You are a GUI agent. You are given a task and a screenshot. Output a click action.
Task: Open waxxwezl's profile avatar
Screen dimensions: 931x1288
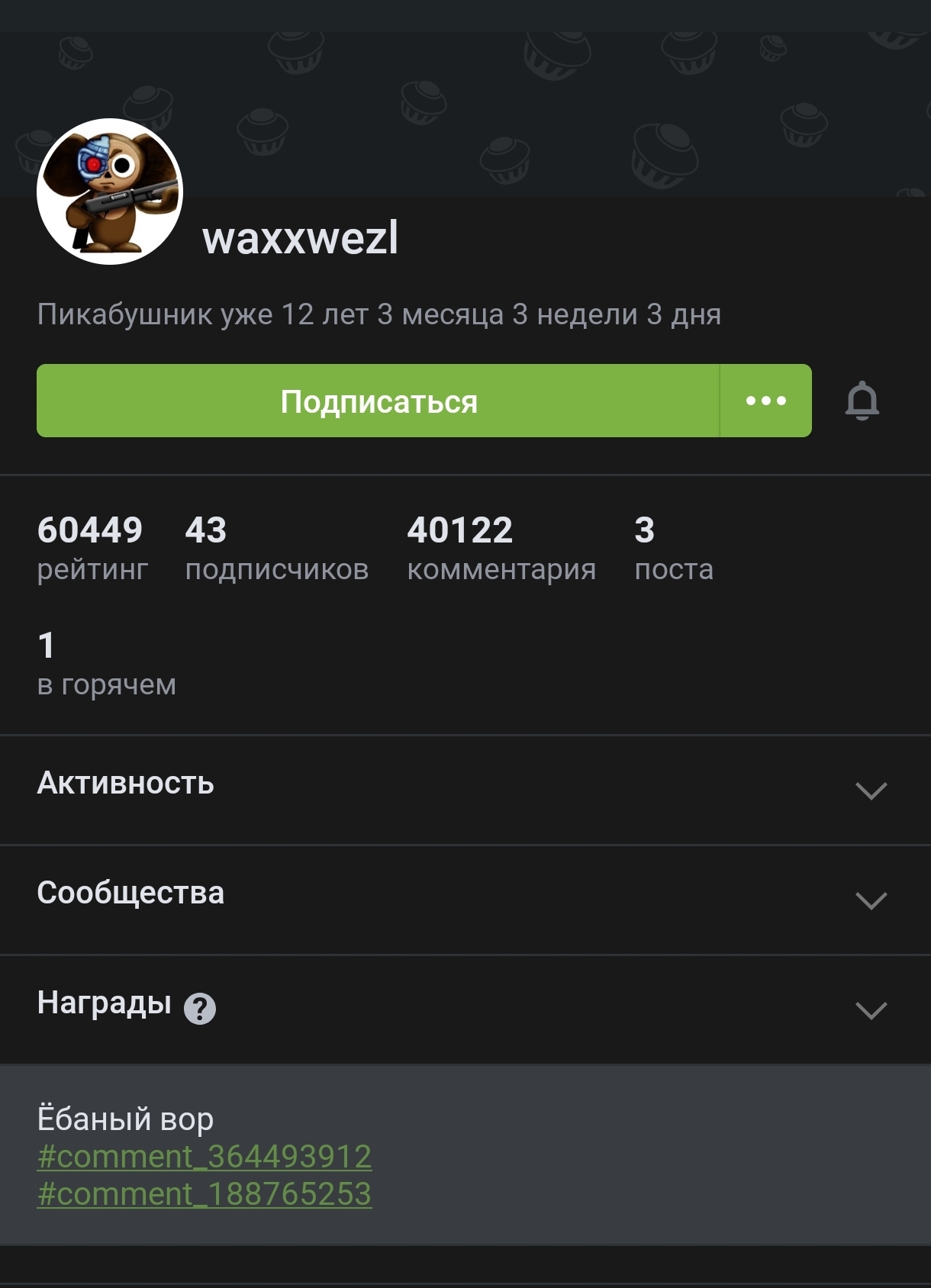coord(110,192)
